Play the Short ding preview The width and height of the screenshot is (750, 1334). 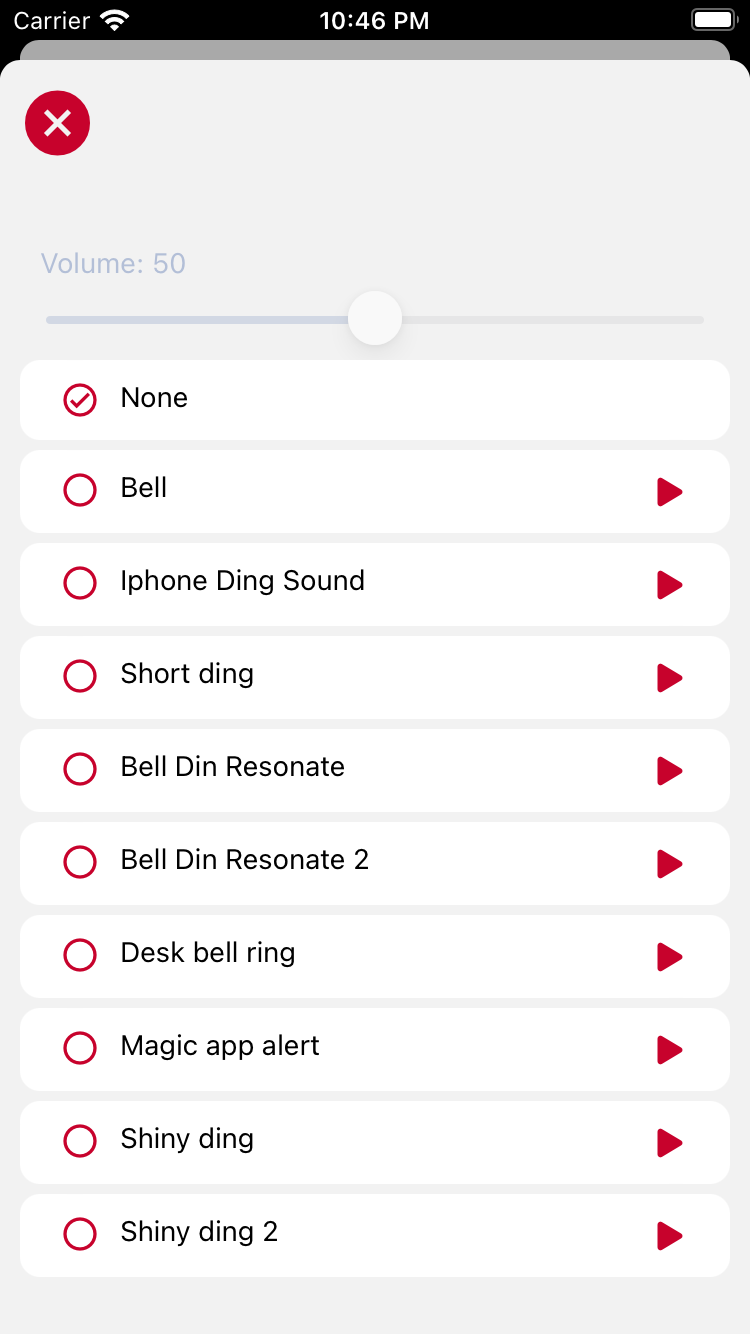point(669,678)
